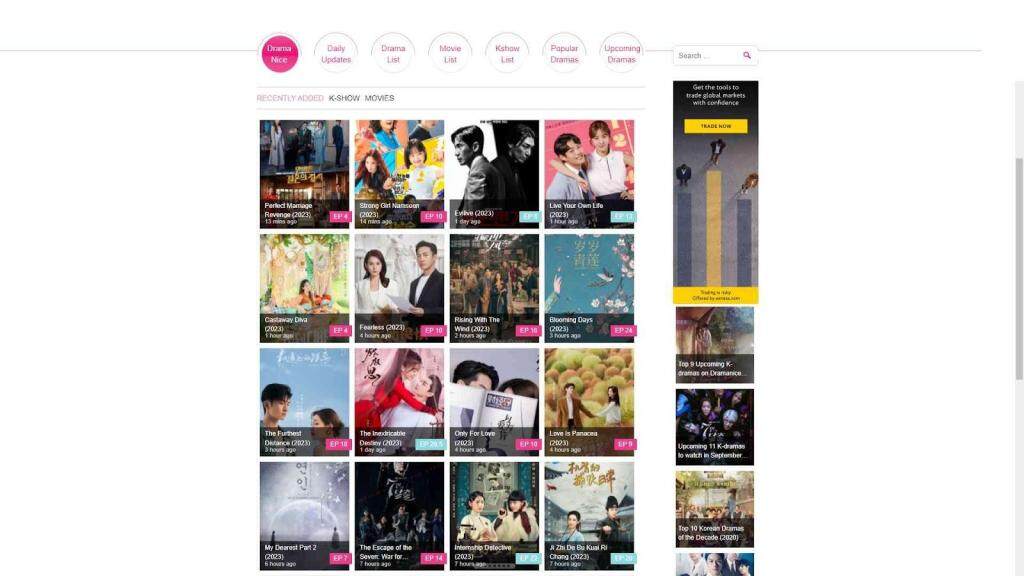The width and height of the screenshot is (1024, 576).
Task: Tap the search input field
Action: pyautogui.click(x=705, y=56)
